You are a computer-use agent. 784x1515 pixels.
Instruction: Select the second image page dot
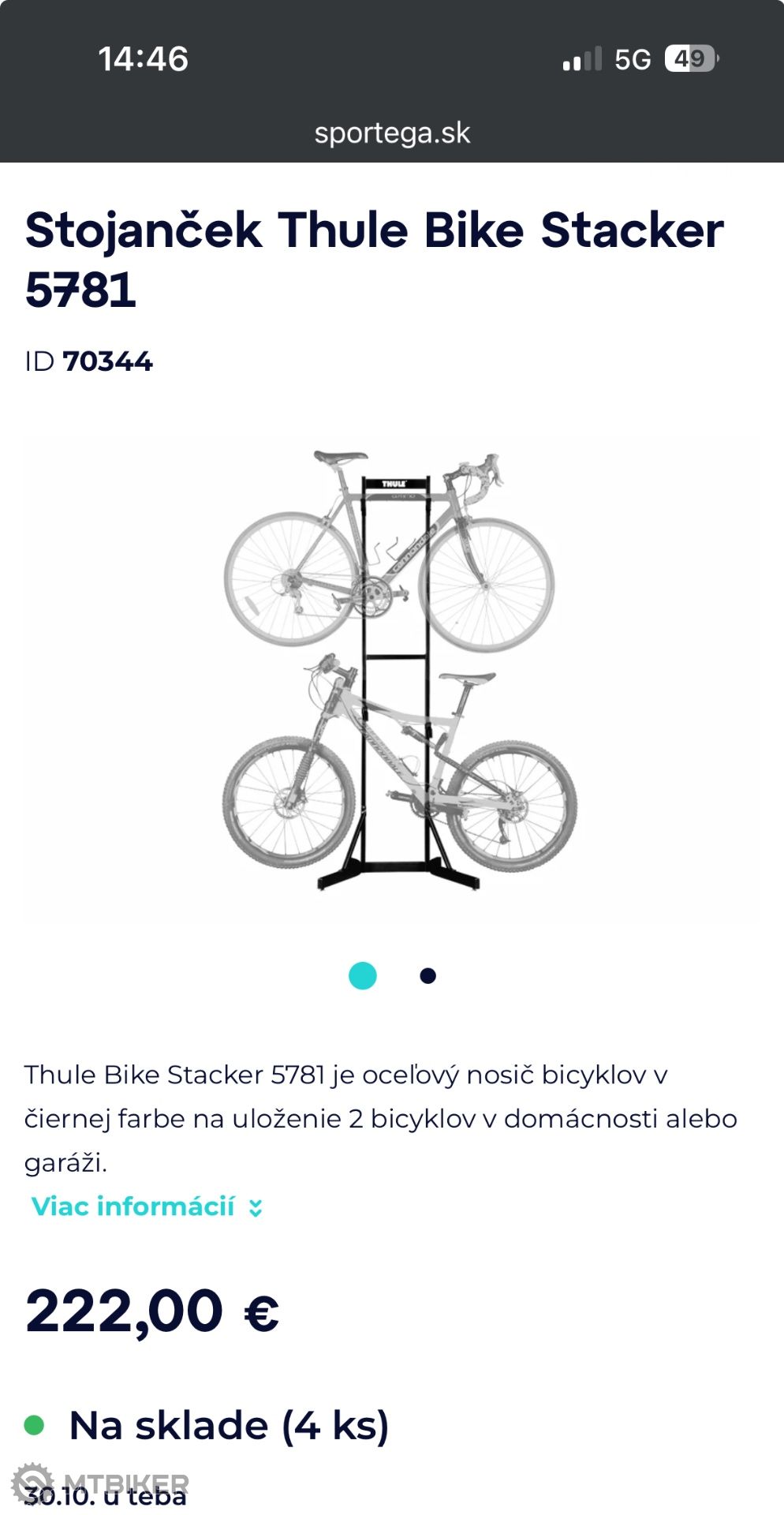coord(427,976)
